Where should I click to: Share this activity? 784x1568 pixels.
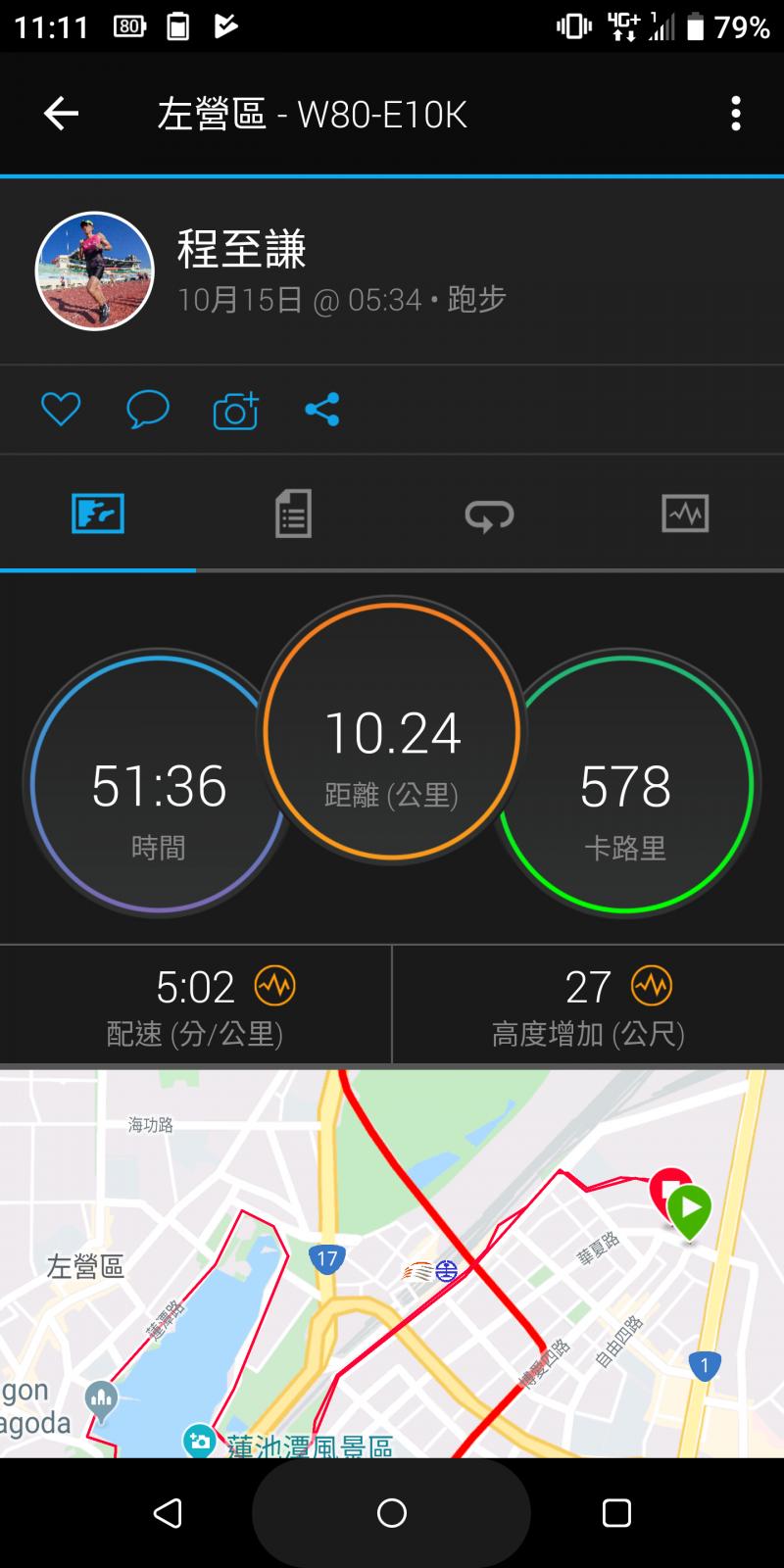point(321,409)
